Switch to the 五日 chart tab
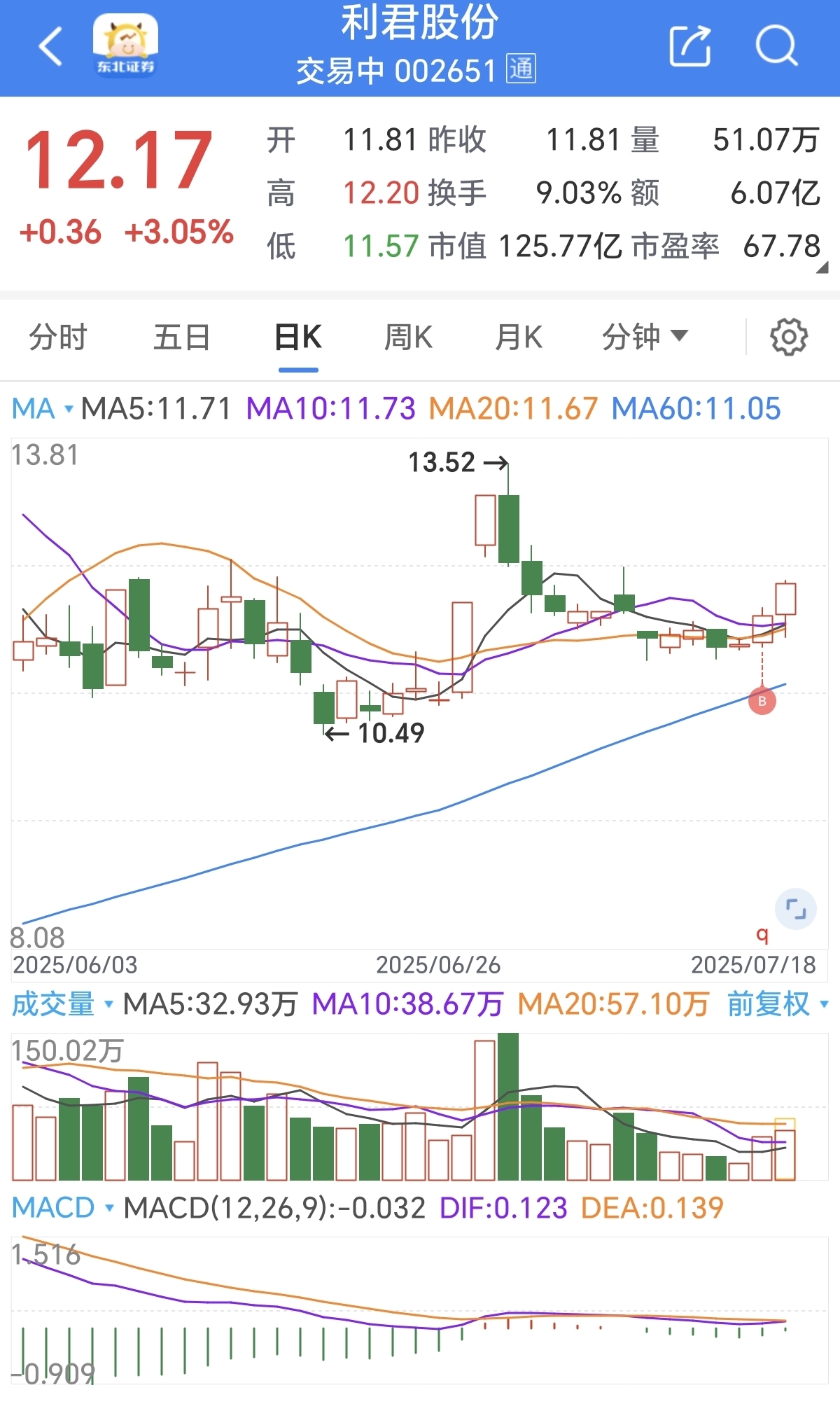 [182, 337]
